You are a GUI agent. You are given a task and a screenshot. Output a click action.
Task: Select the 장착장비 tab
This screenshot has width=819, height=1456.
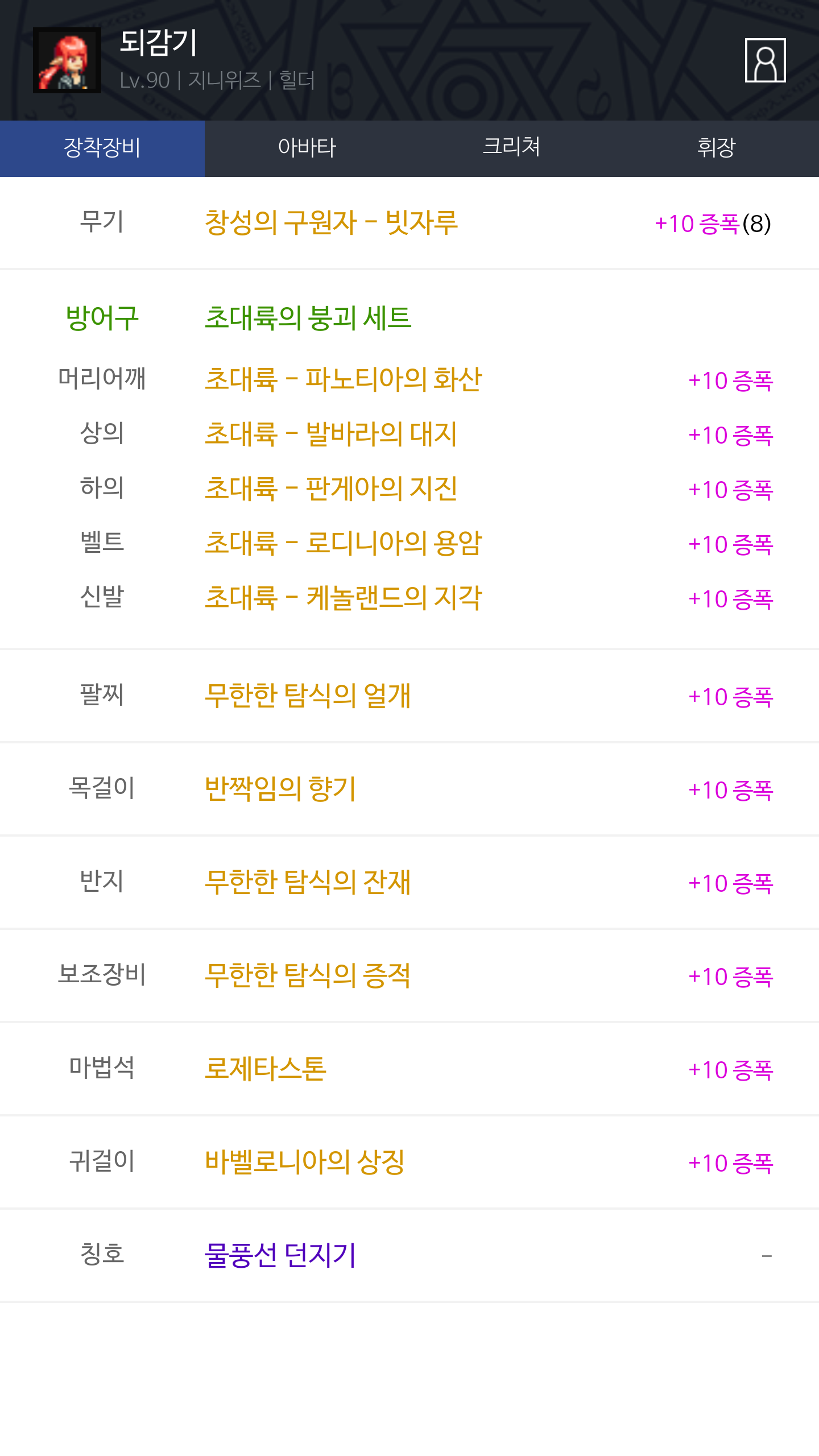click(x=102, y=148)
